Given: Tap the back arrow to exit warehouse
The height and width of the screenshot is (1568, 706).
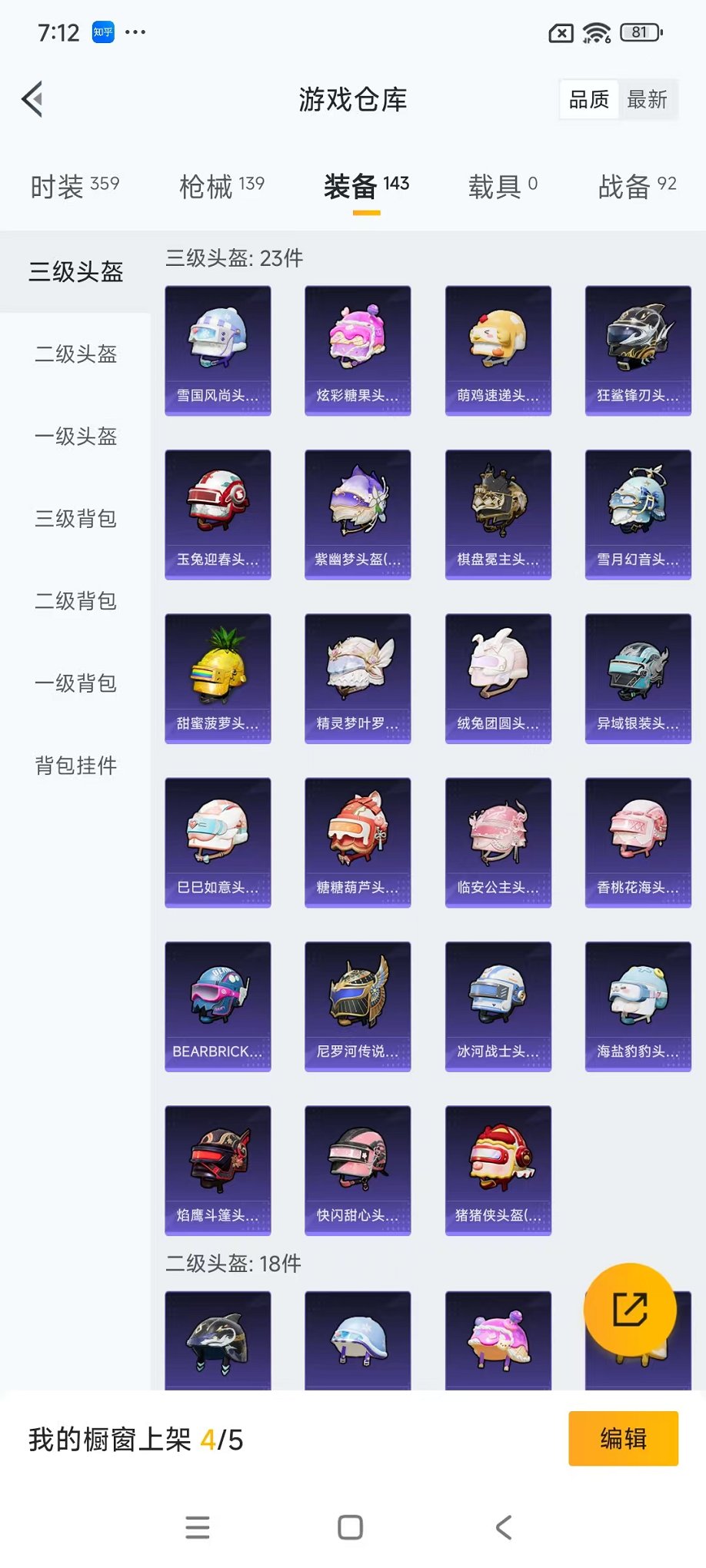Looking at the screenshot, I should (32, 99).
